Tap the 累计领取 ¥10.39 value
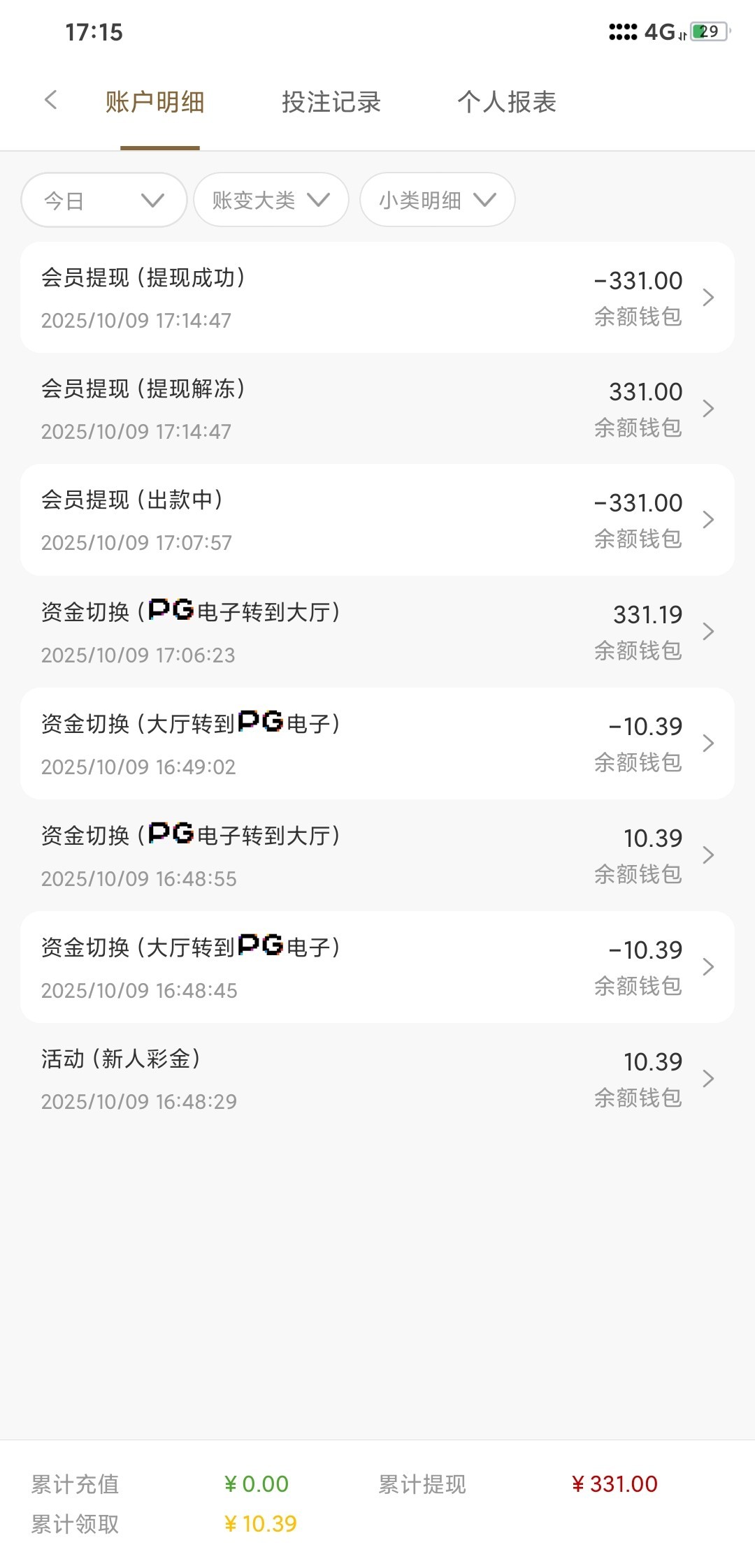The height and width of the screenshot is (1568, 755). click(x=259, y=1526)
